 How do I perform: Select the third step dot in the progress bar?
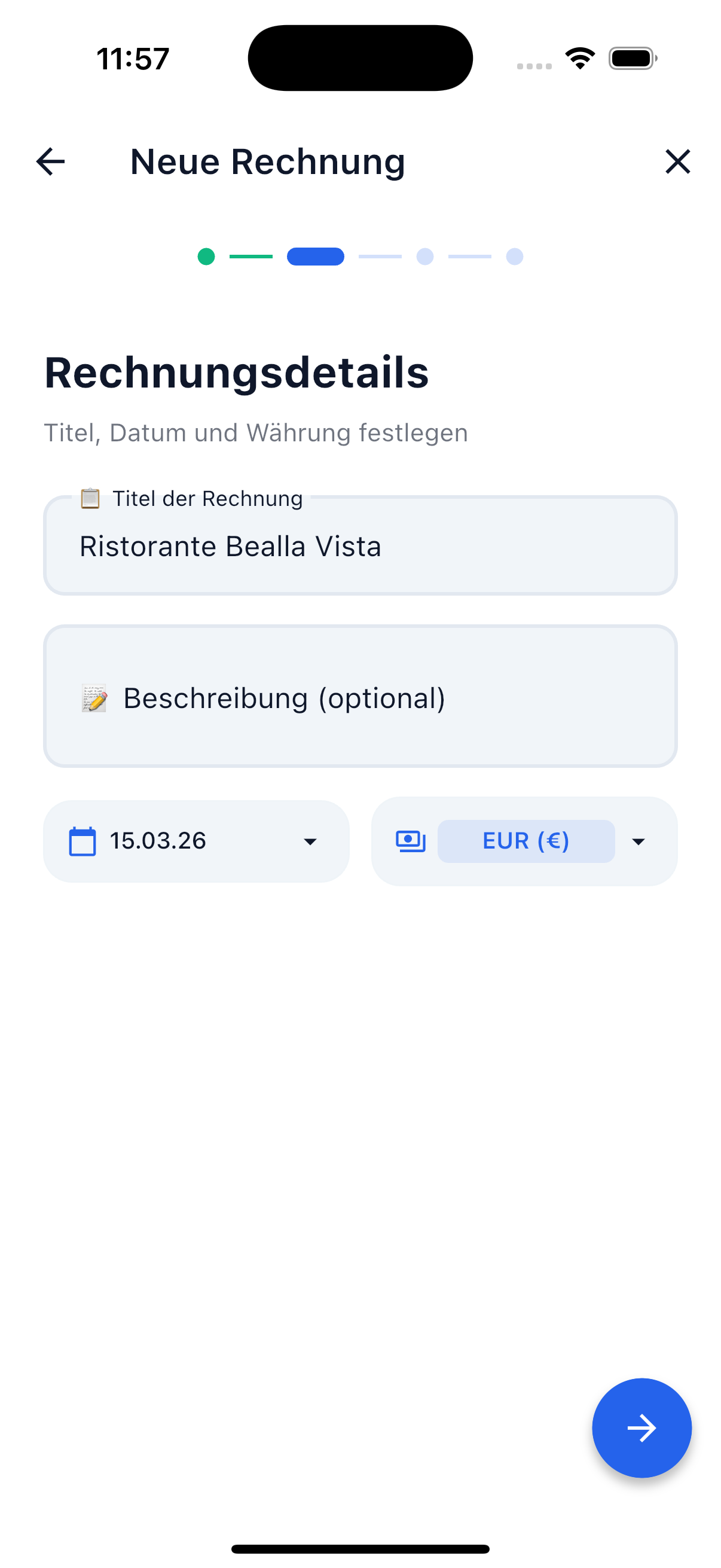point(424,257)
